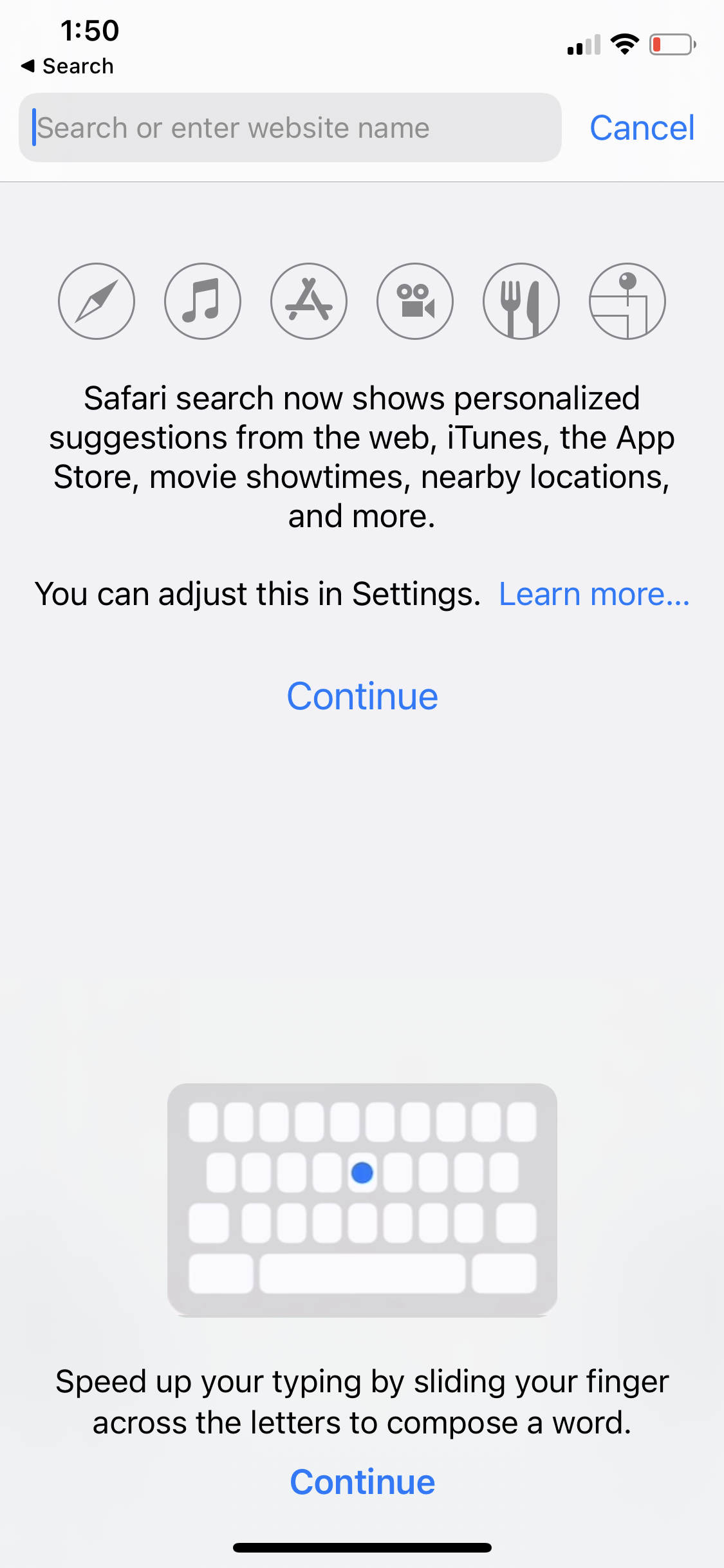Open Learn more about Safari suggestions
The image size is (724, 1568).
point(593,593)
